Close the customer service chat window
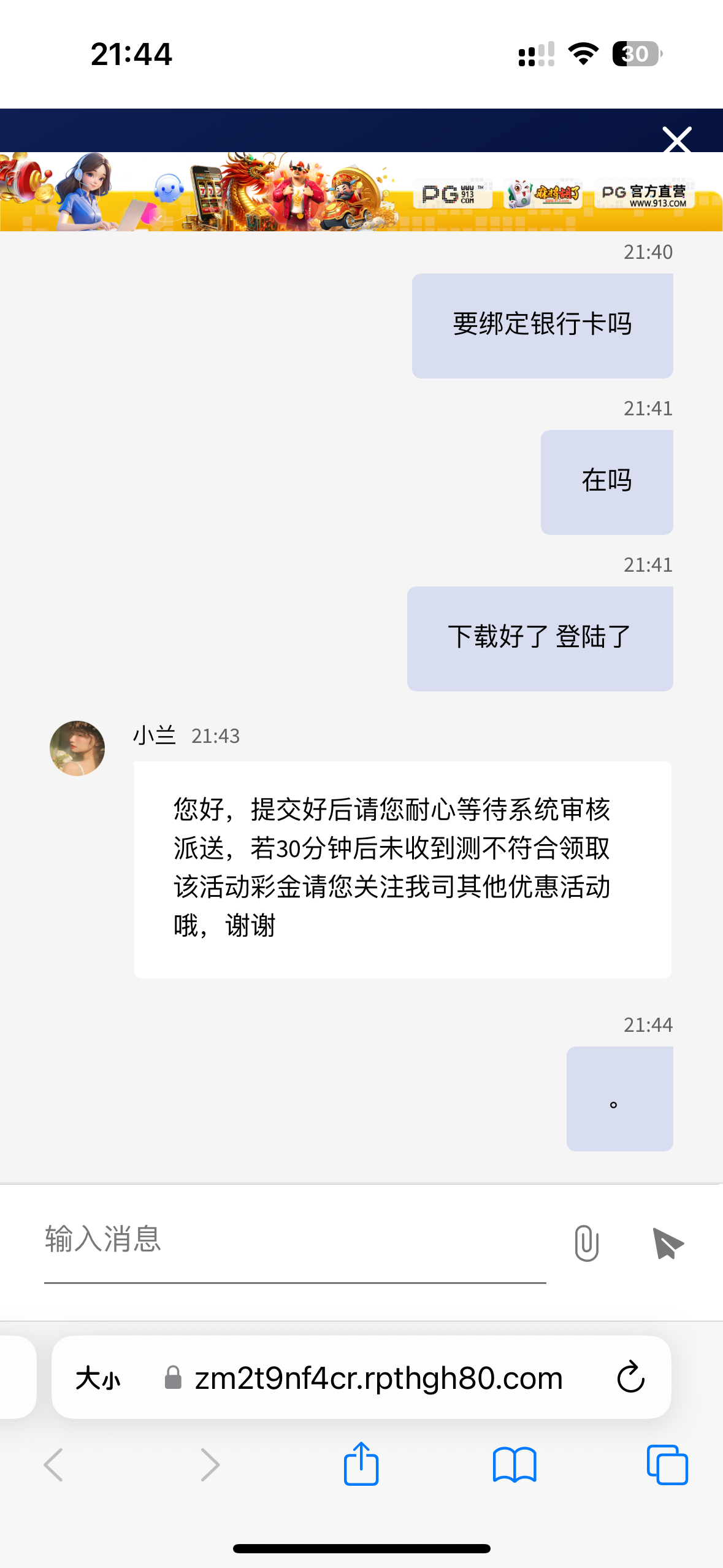Image resolution: width=723 pixels, height=1568 pixels. click(x=677, y=140)
